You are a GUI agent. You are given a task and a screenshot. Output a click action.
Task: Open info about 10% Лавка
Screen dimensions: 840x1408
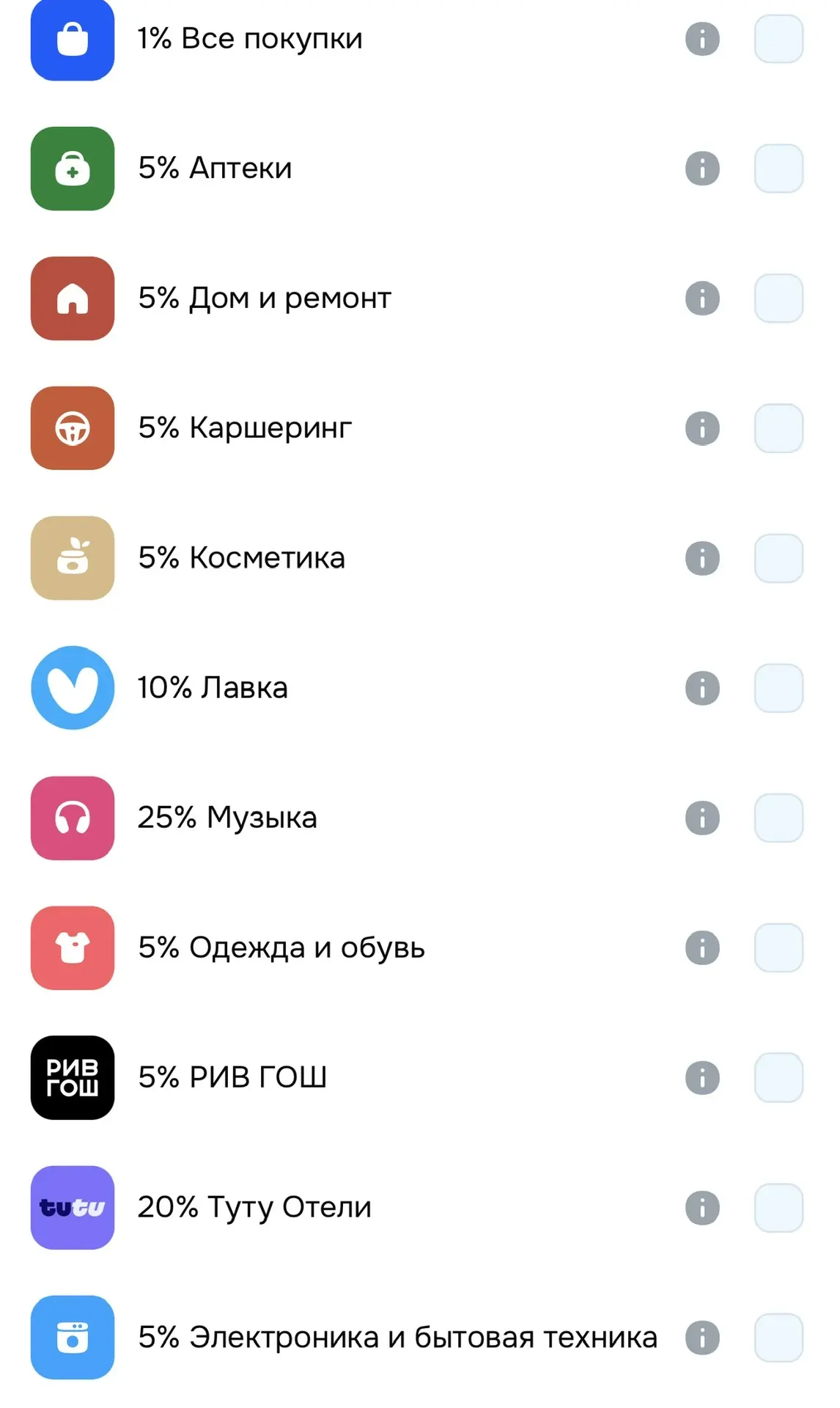702,688
